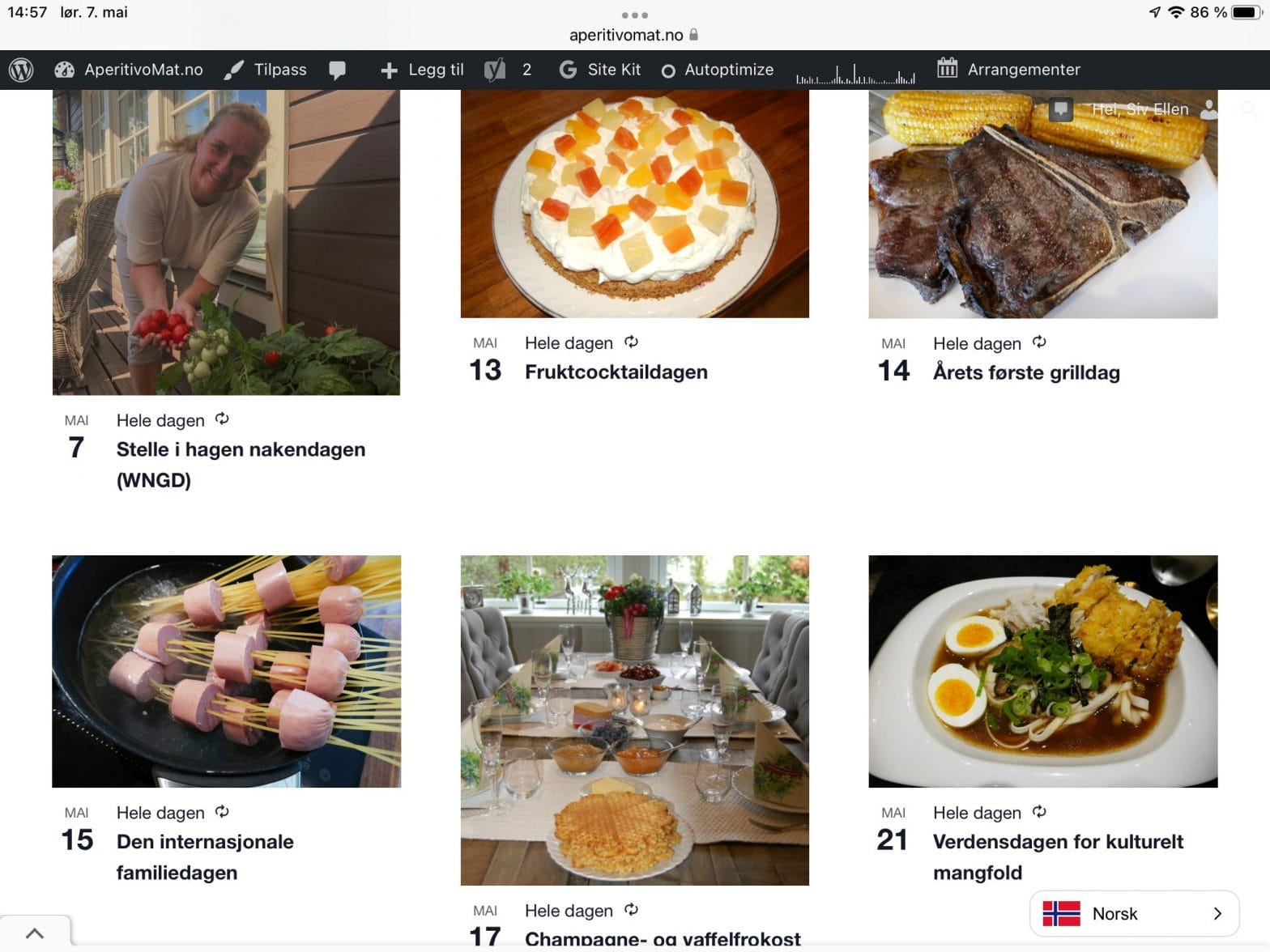Tap the waffle breakfast table picture
Viewport: 1270px width, 952px height.
coord(634,720)
